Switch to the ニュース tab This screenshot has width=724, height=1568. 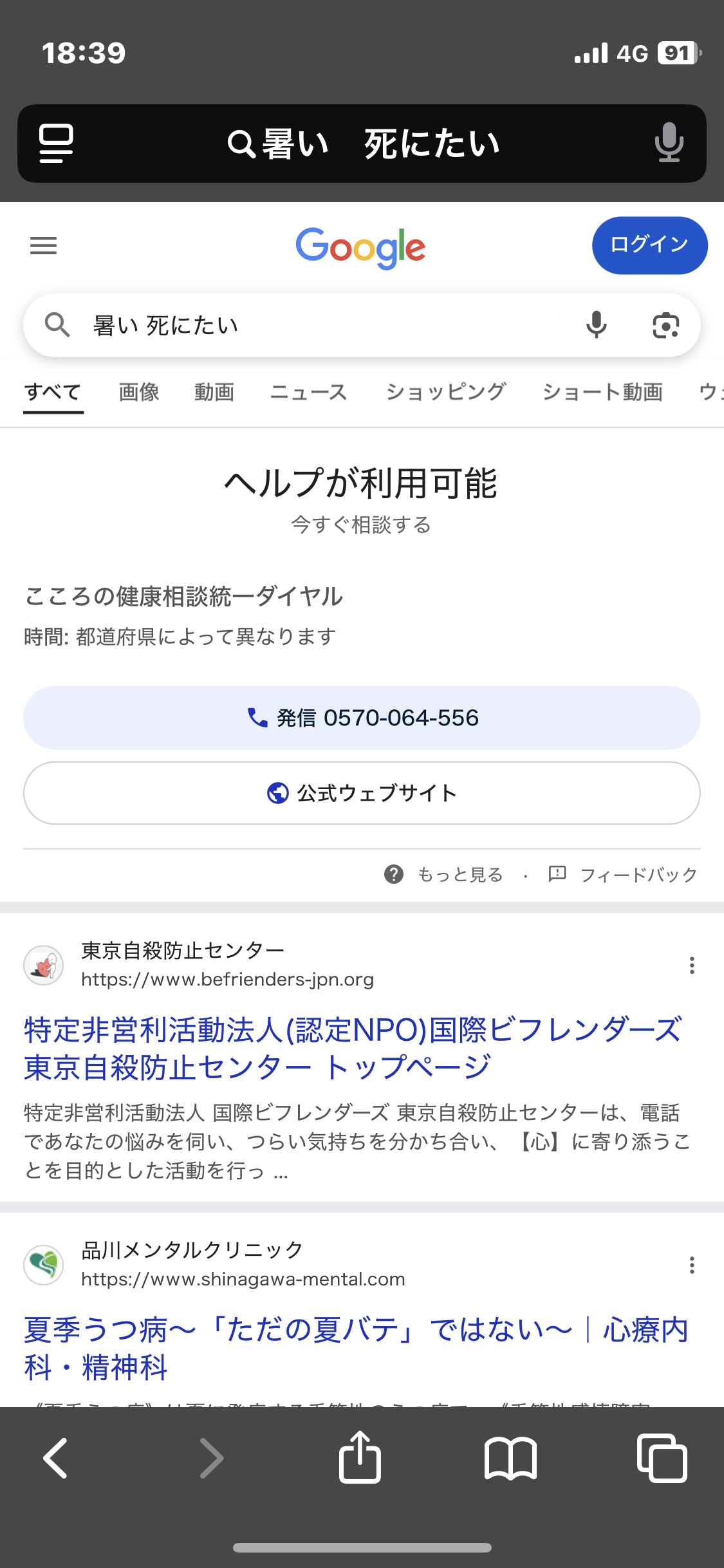pyautogui.click(x=308, y=392)
